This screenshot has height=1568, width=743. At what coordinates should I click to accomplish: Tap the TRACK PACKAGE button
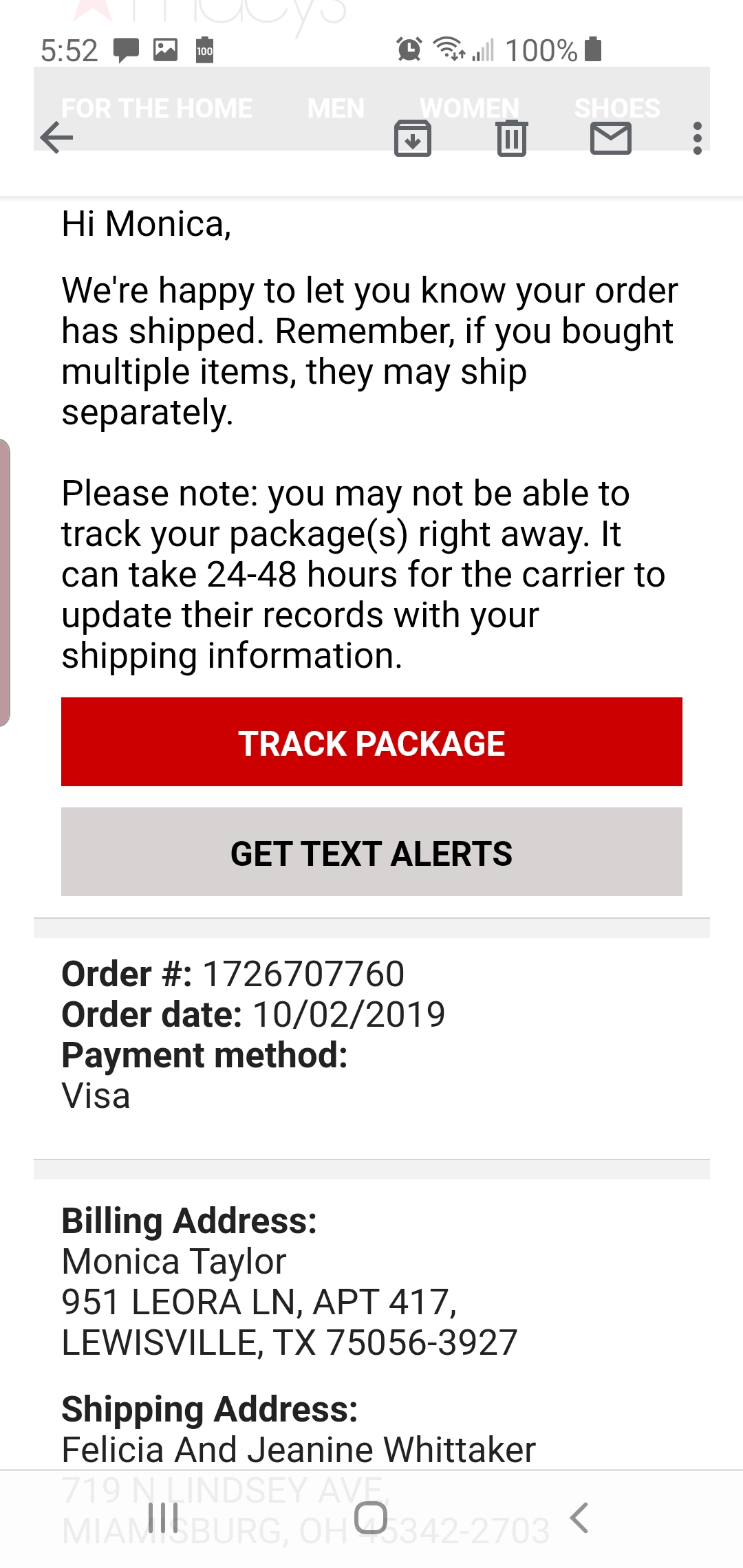click(x=371, y=742)
